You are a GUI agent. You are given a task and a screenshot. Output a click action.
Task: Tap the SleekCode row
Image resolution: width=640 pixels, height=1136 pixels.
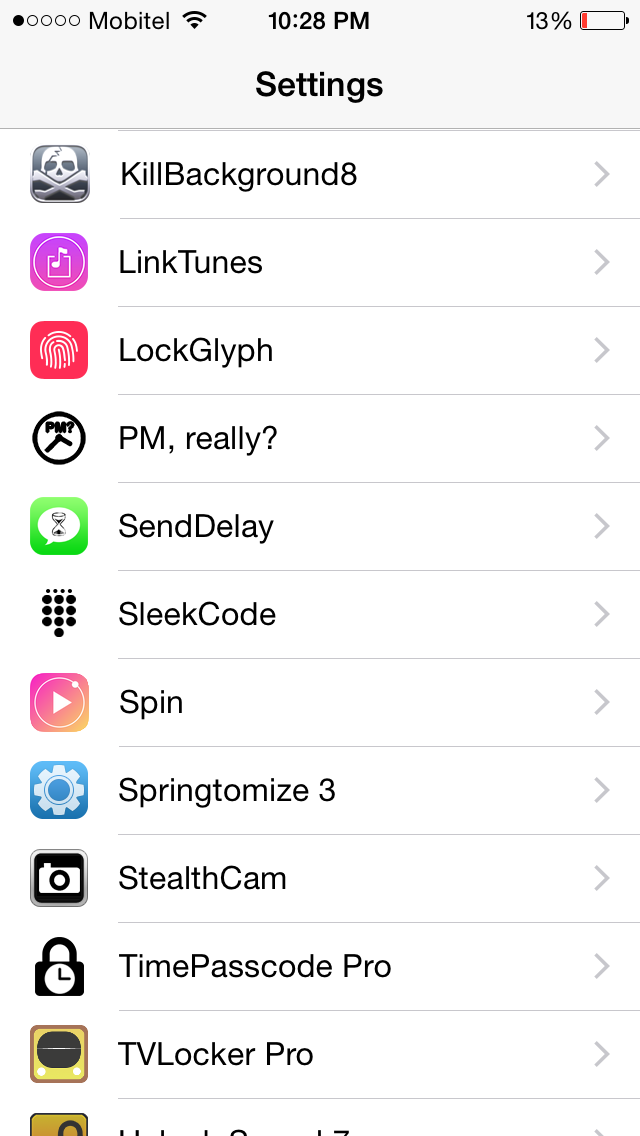click(320, 614)
